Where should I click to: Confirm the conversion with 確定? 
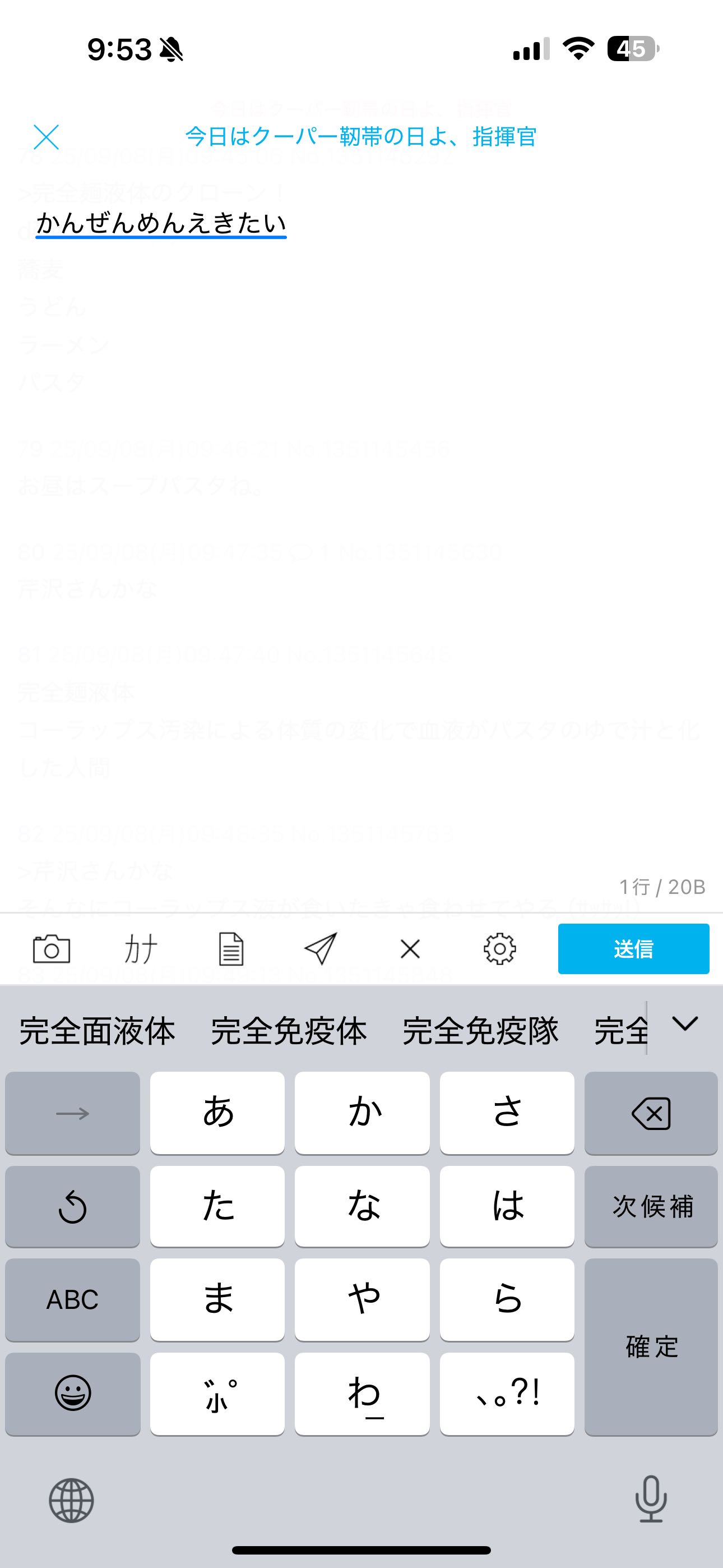651,1346
